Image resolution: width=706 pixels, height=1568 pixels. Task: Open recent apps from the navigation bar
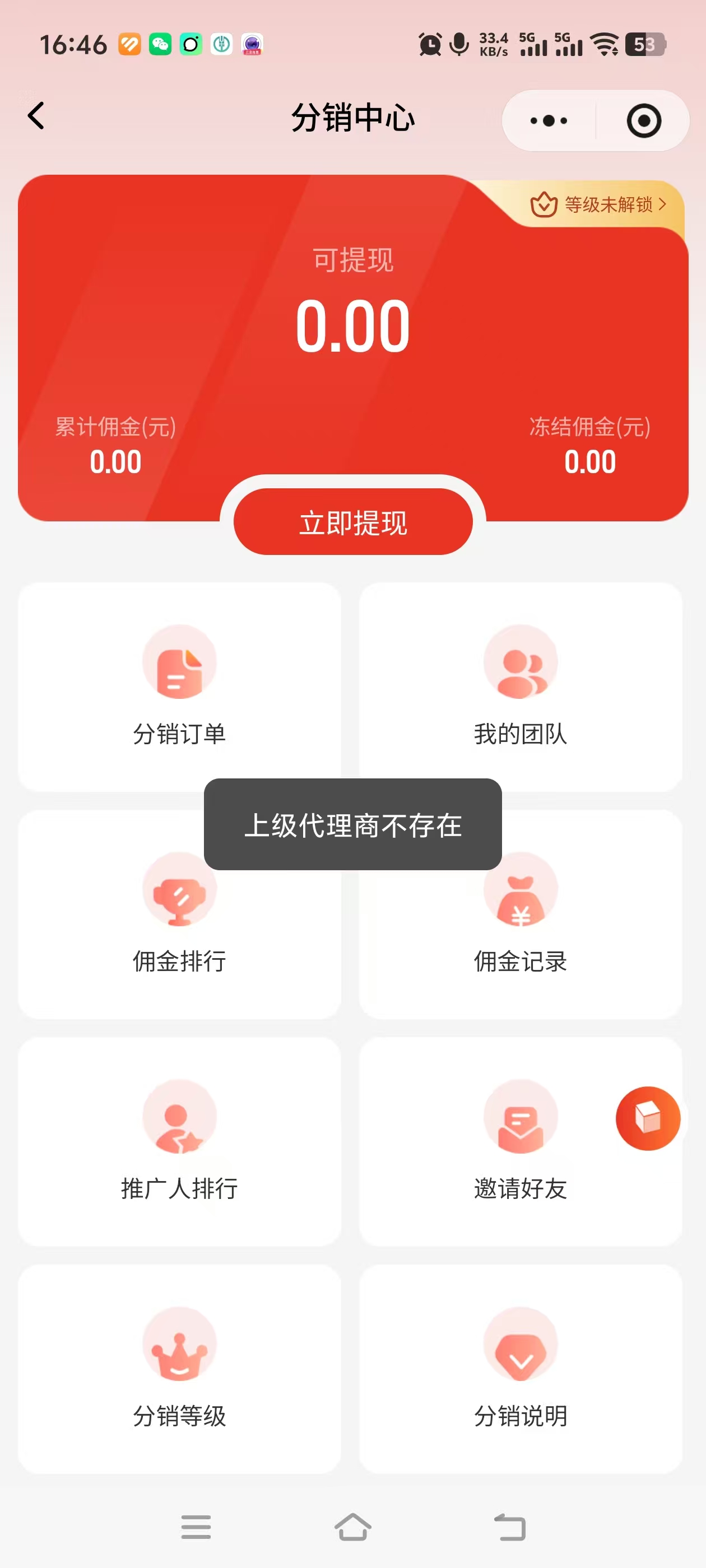[196, 1527]
